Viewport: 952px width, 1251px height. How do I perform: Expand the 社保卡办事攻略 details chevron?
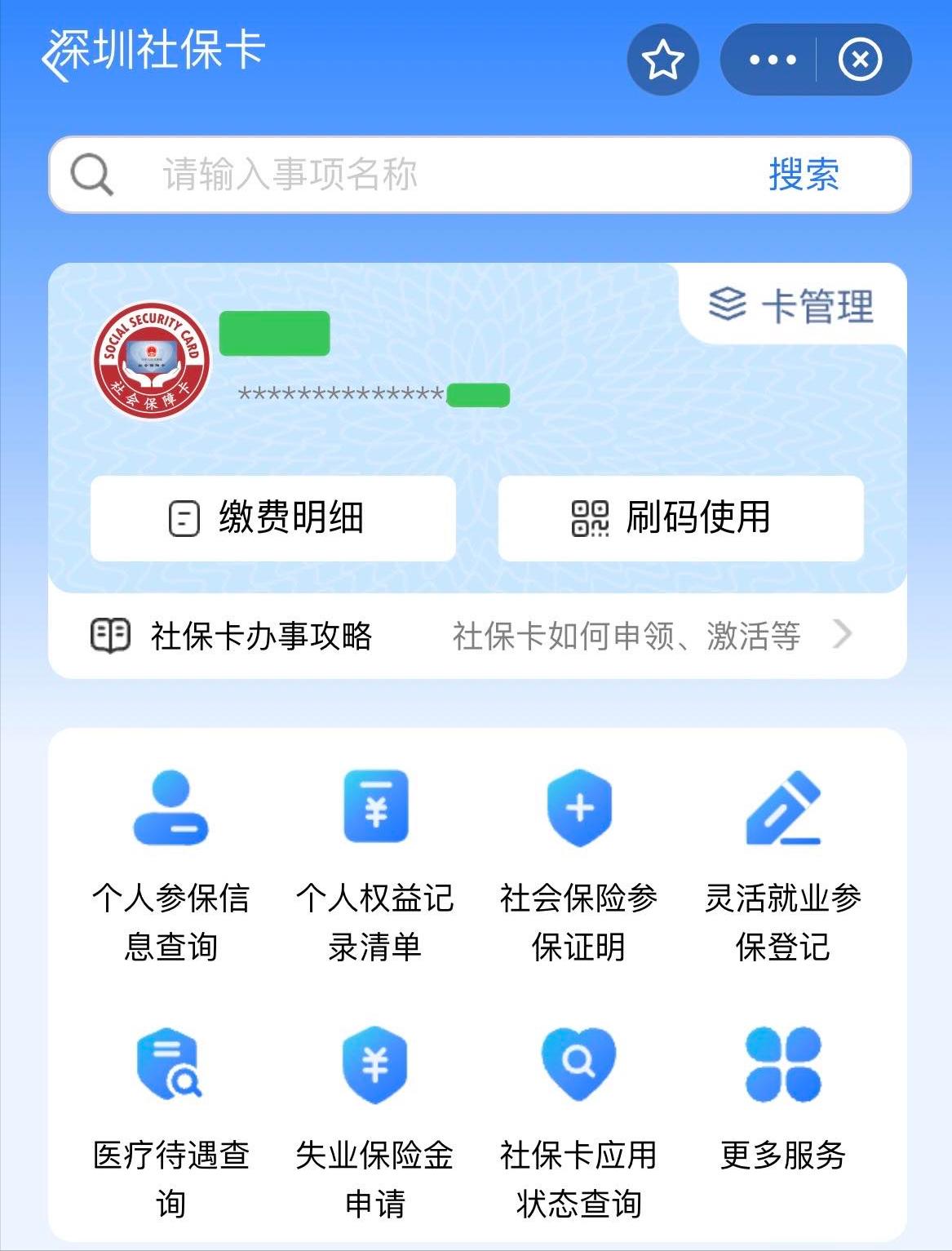tap(844, 636)
